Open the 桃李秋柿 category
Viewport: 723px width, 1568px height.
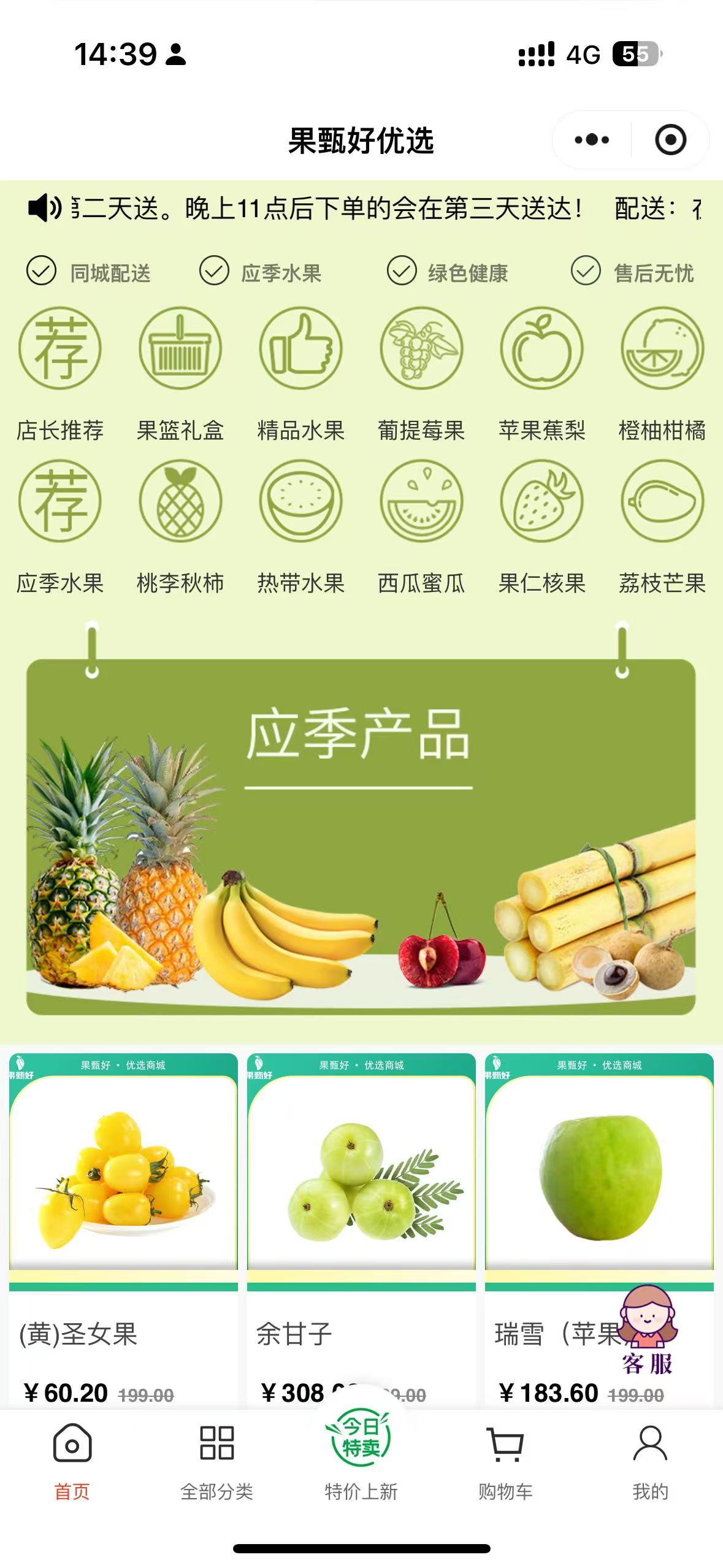[180, 528]
